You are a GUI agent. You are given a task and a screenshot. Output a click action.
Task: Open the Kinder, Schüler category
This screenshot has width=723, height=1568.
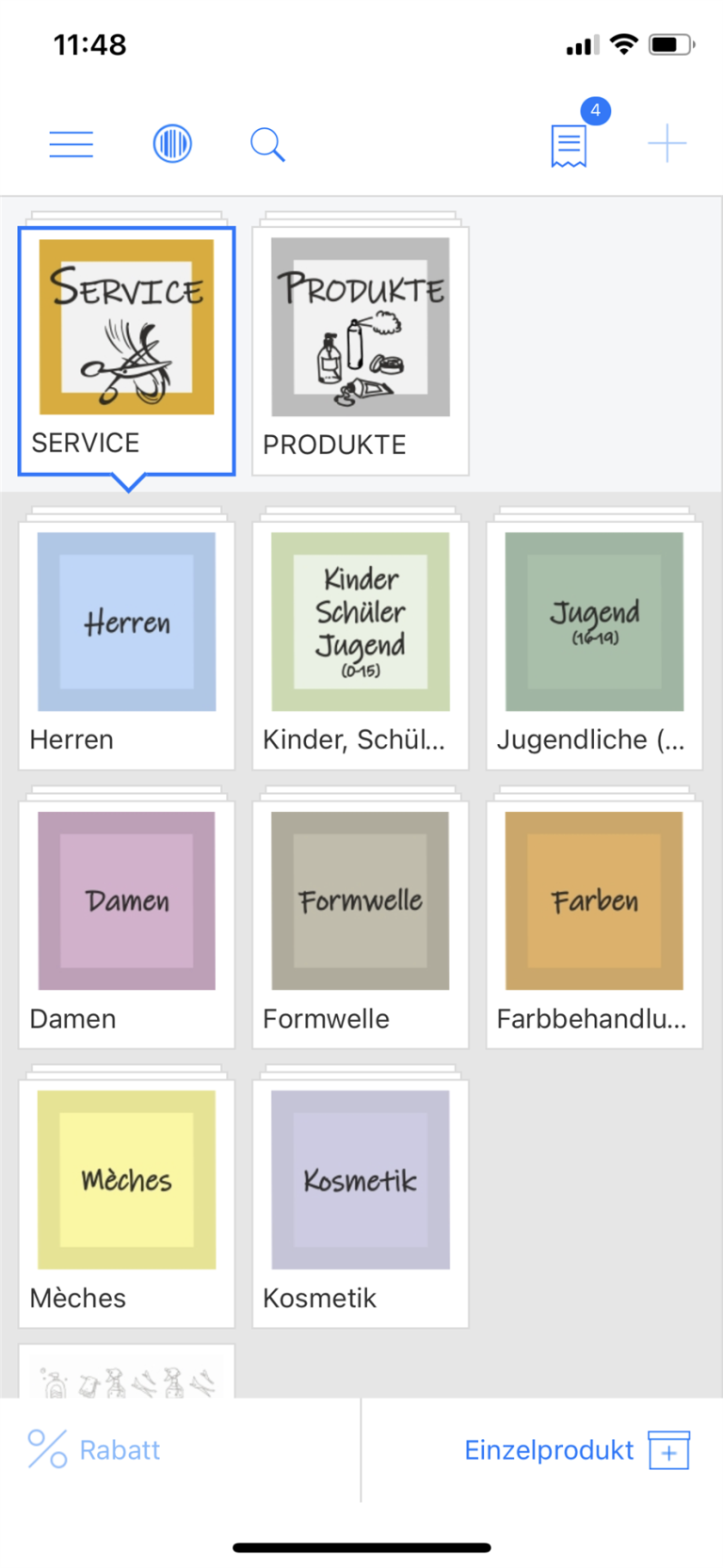point(361,645)
